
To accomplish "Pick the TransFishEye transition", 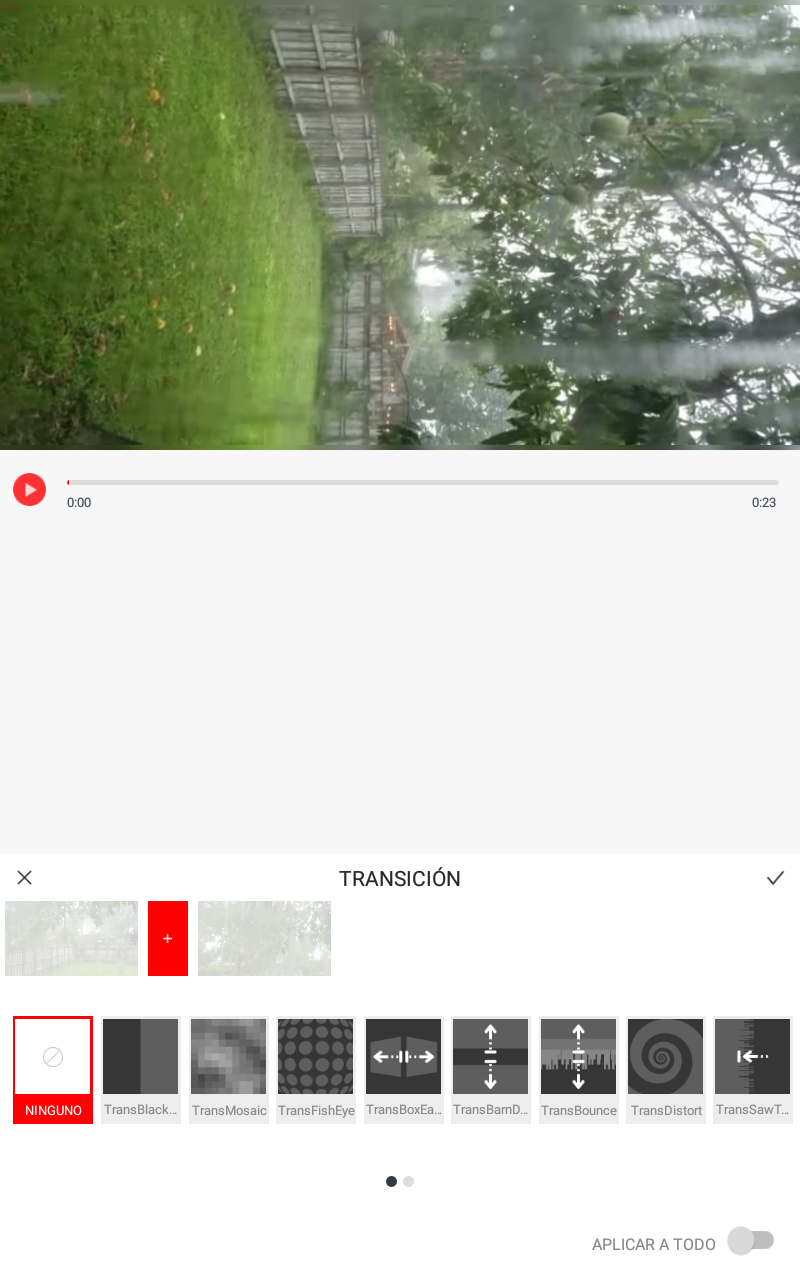I will coord(316,1069).
